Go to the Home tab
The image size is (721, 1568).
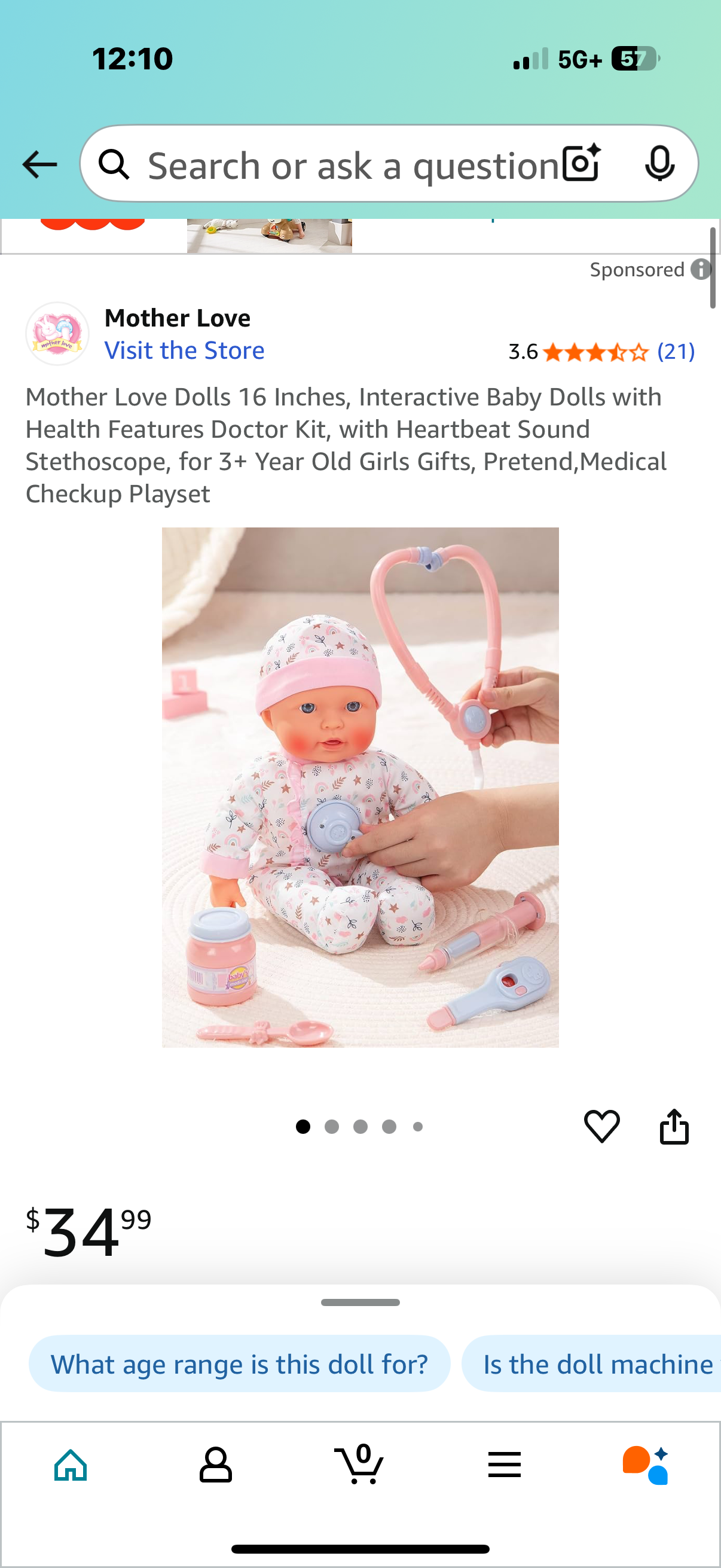[x=71, y=1465]
